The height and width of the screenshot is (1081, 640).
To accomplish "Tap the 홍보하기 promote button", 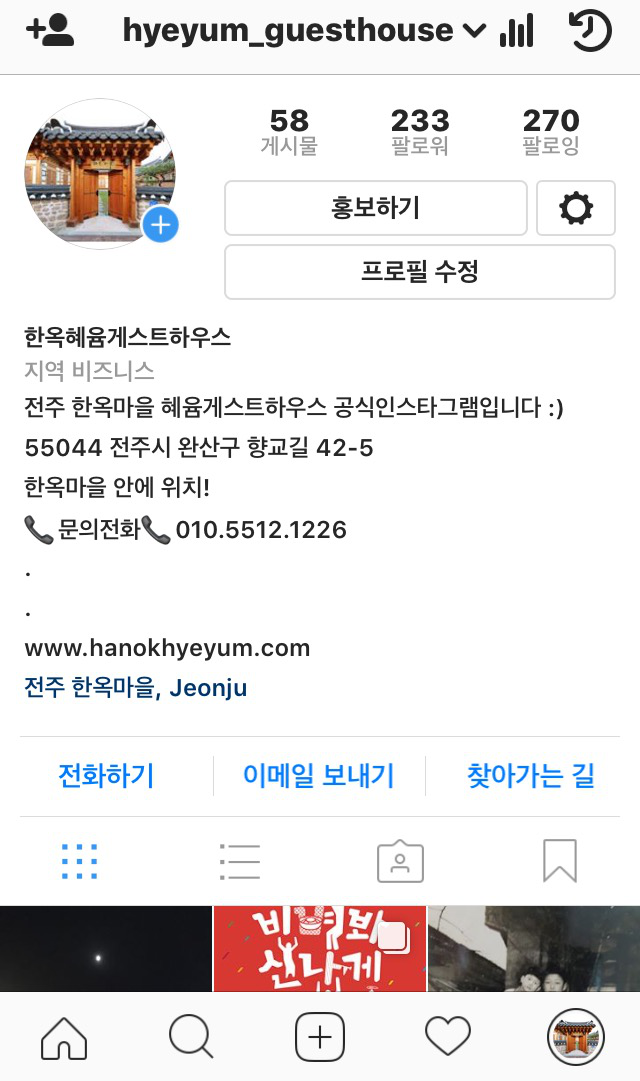I will (375, 208).
